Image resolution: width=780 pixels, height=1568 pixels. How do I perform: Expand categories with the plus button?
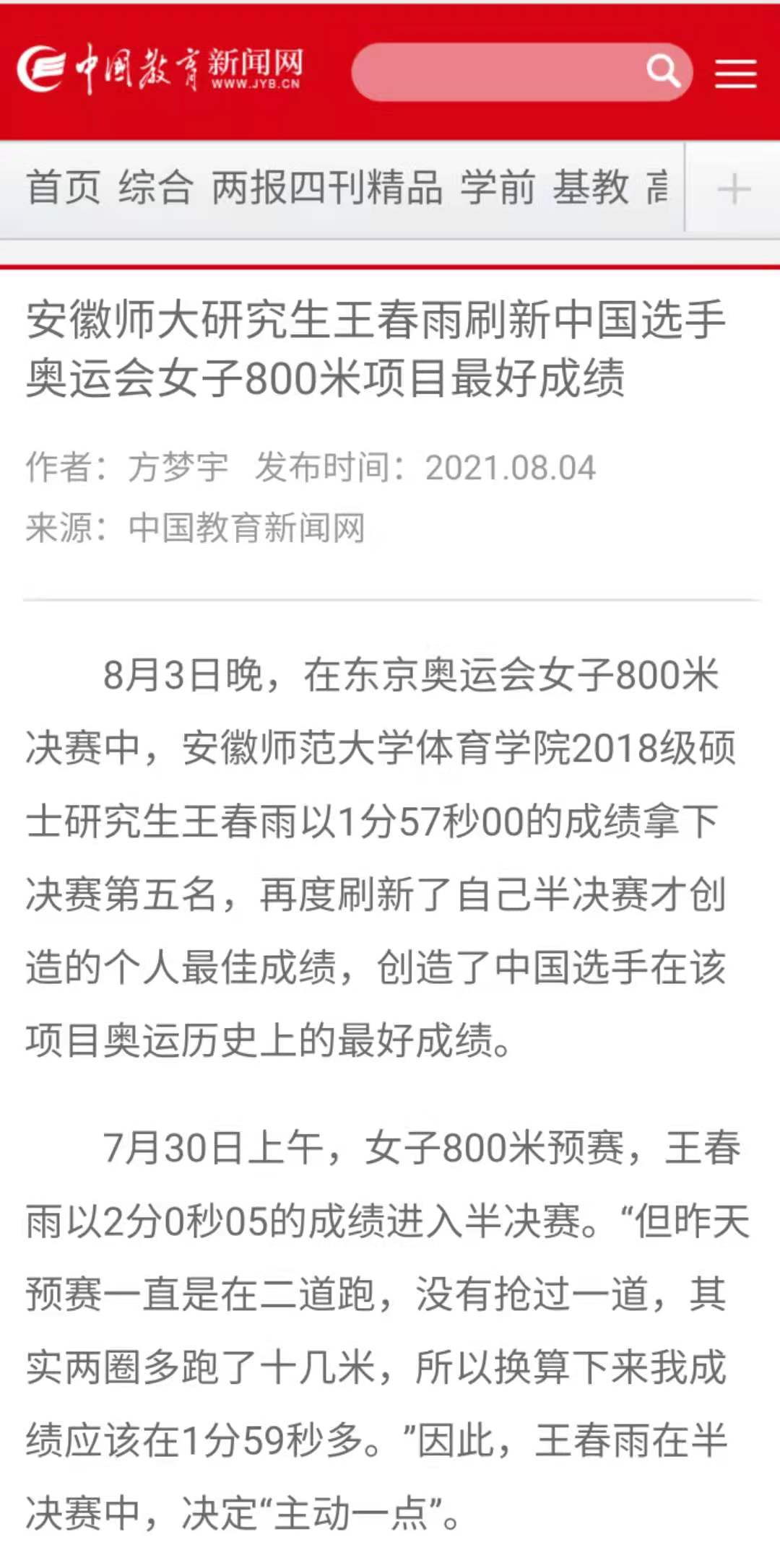(x=734, y=189)
